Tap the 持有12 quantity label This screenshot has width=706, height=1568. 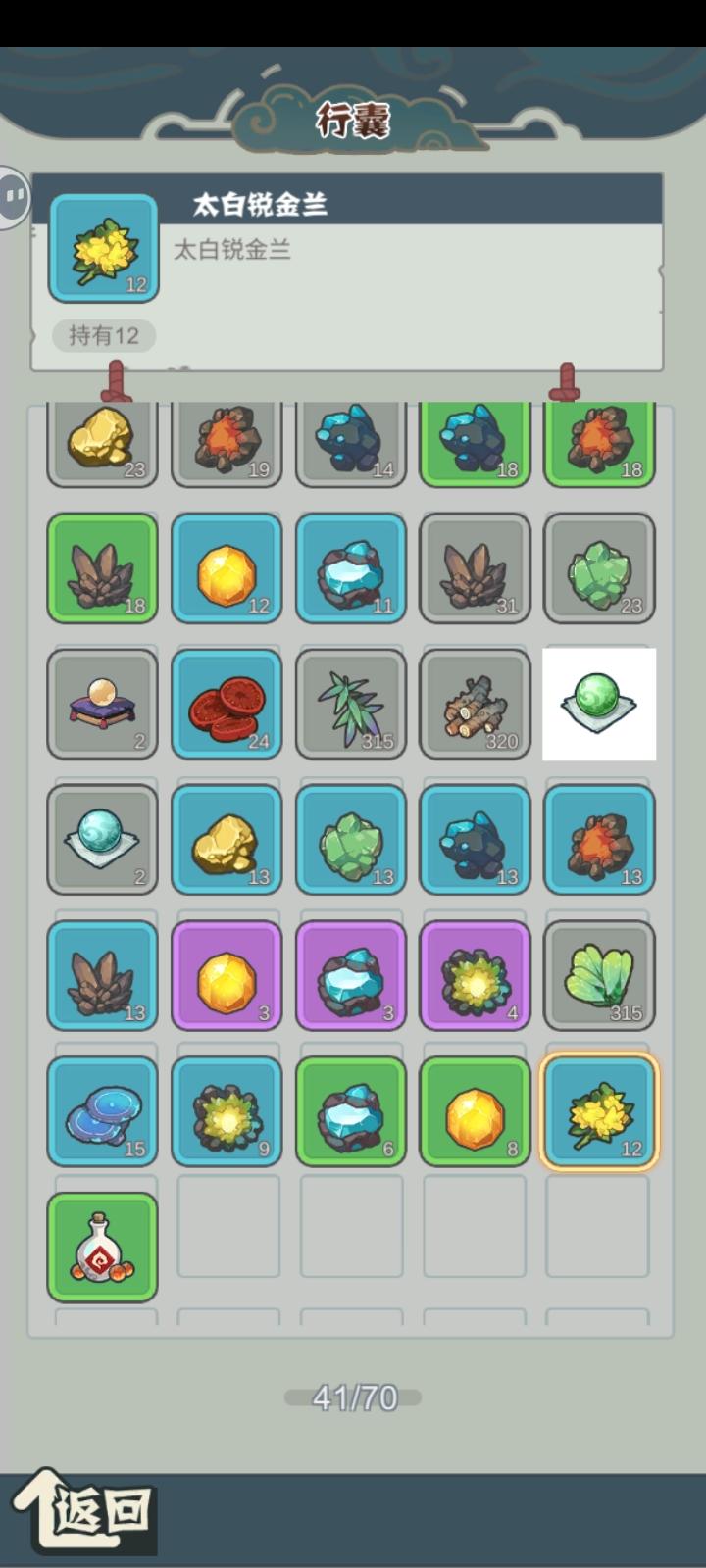click(x=101, y=336)
